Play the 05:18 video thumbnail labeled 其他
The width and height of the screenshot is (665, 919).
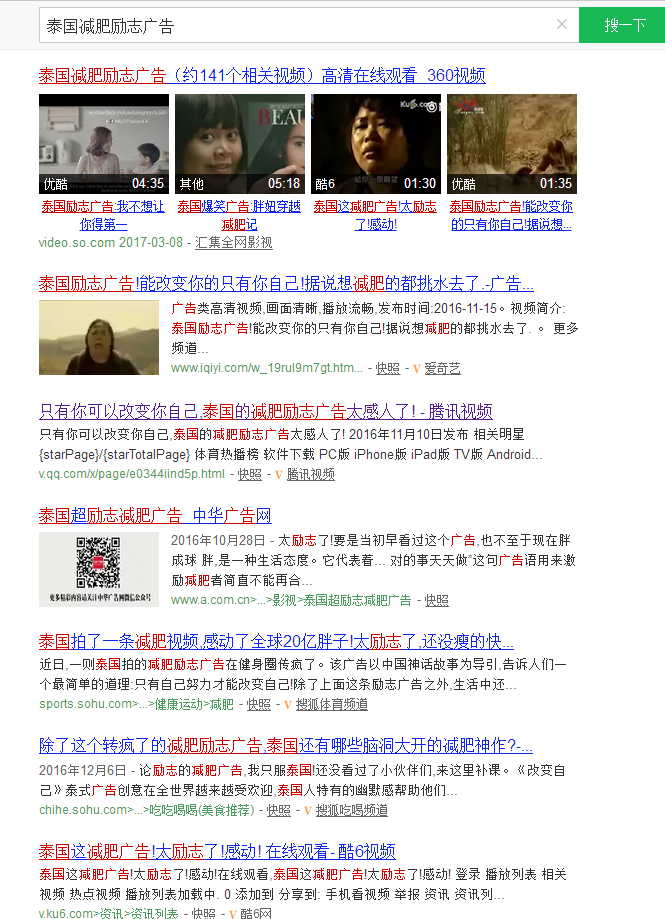pos(240,143)
